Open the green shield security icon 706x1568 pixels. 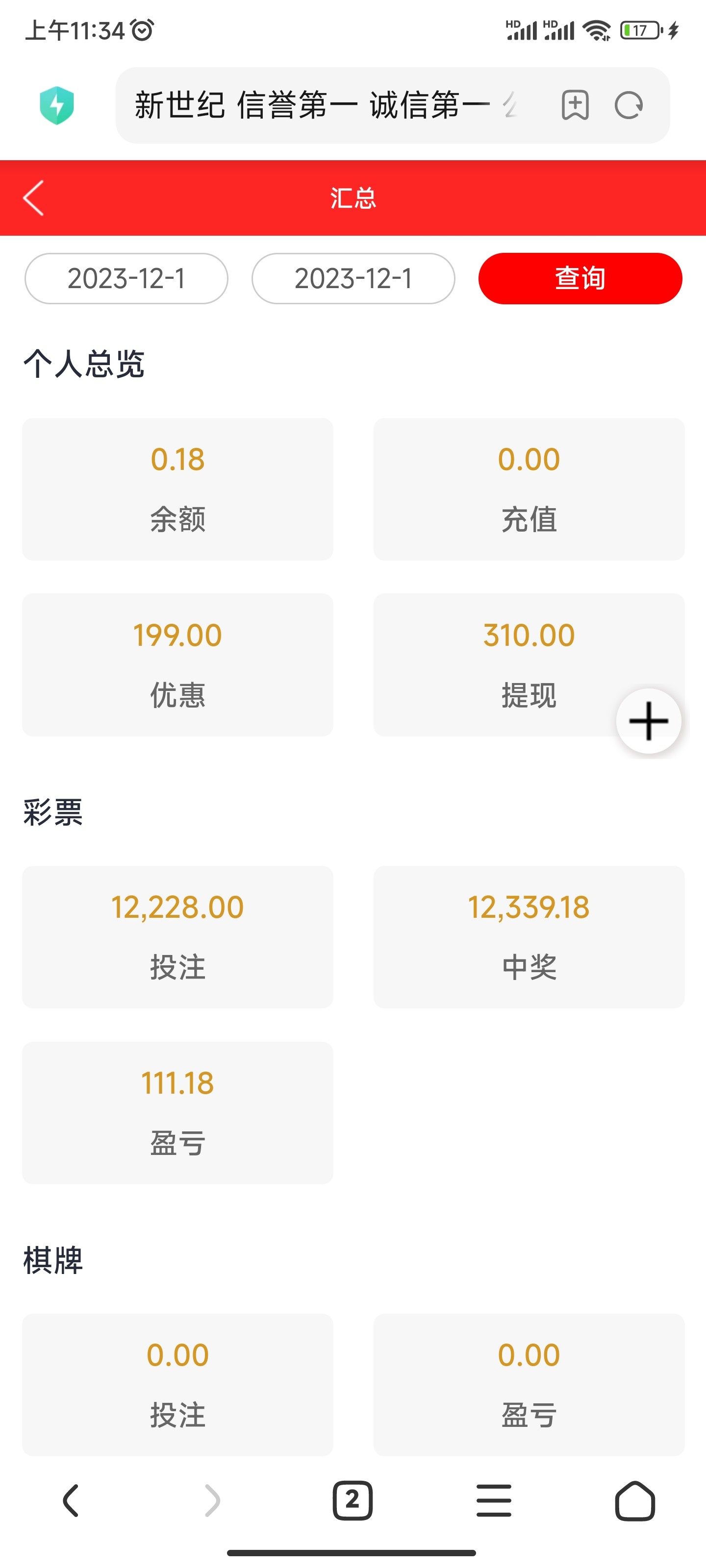(57, 105)
